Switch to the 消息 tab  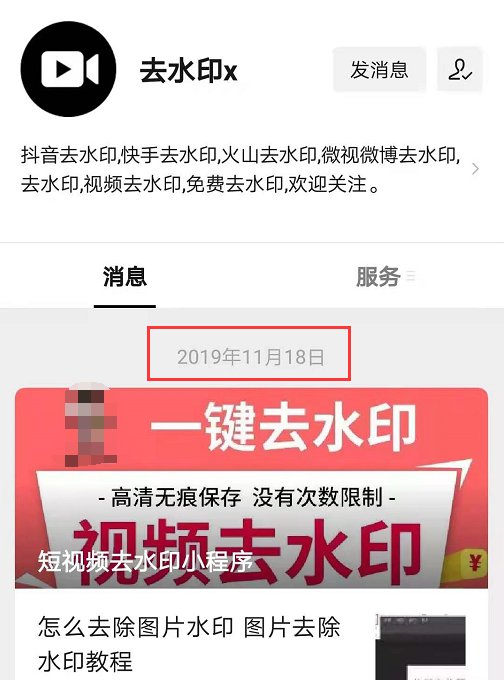125,276
